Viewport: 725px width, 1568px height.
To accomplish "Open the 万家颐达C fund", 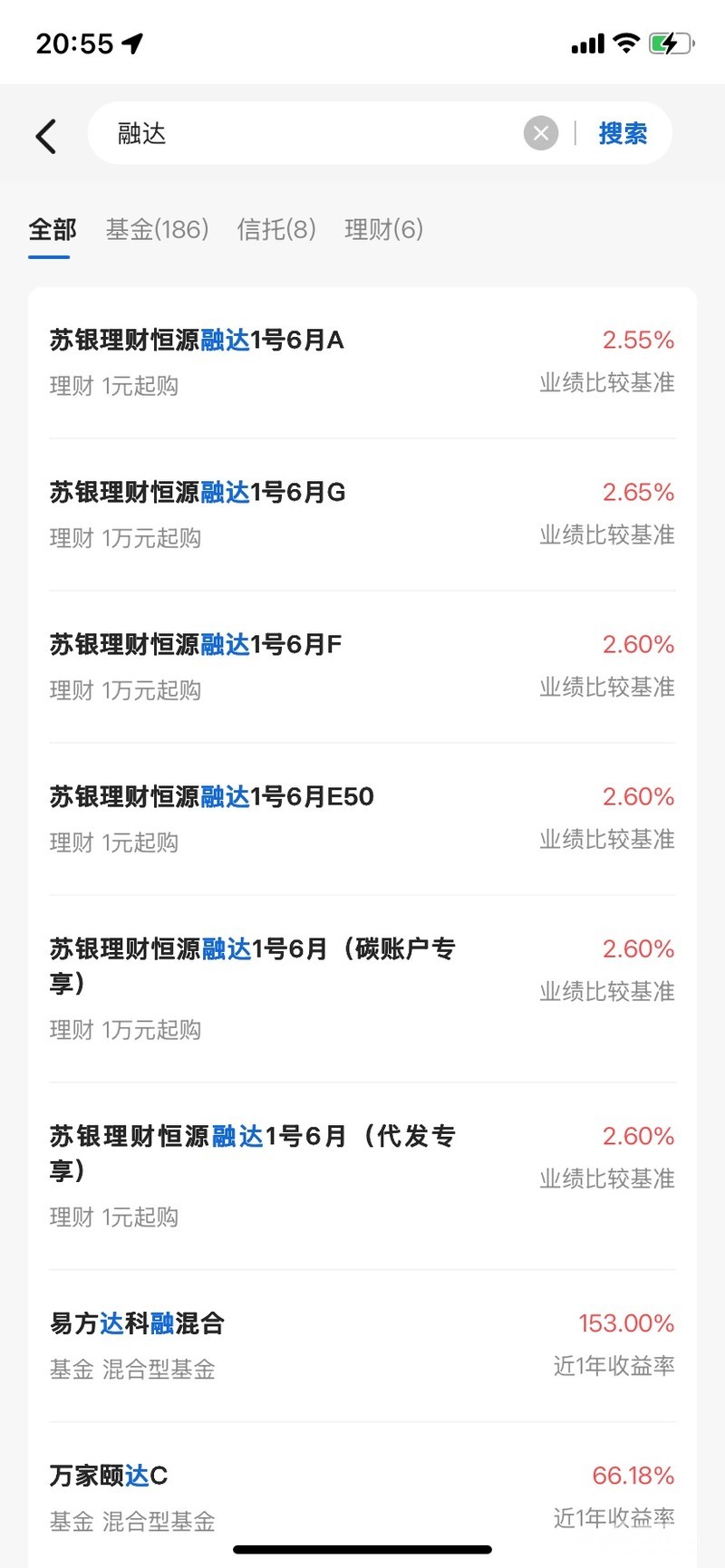I will [362, 1495].
